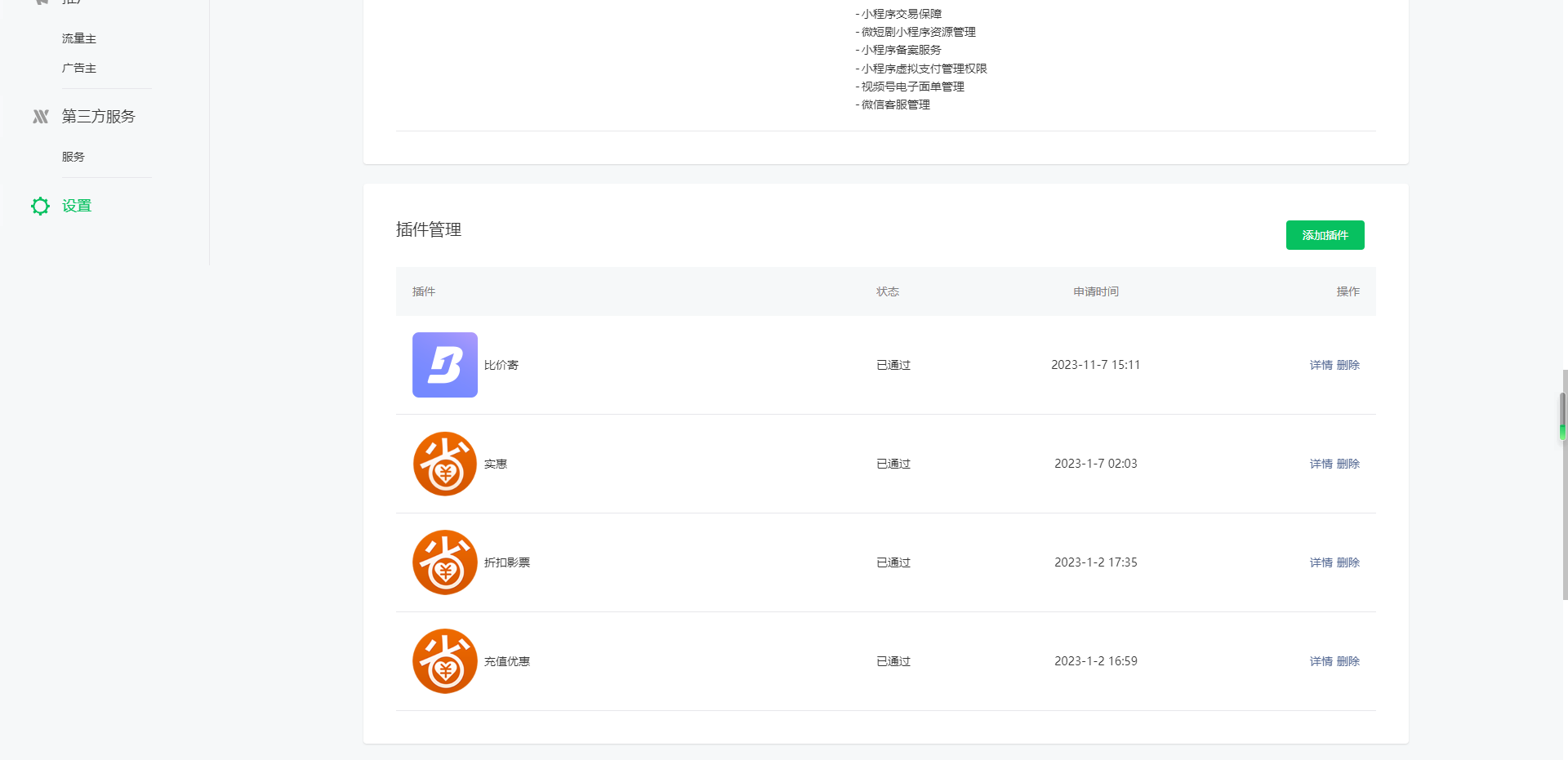
Task: Open 详情 for 充值优惠 plugin
Action: click(x=1321, y=661)
